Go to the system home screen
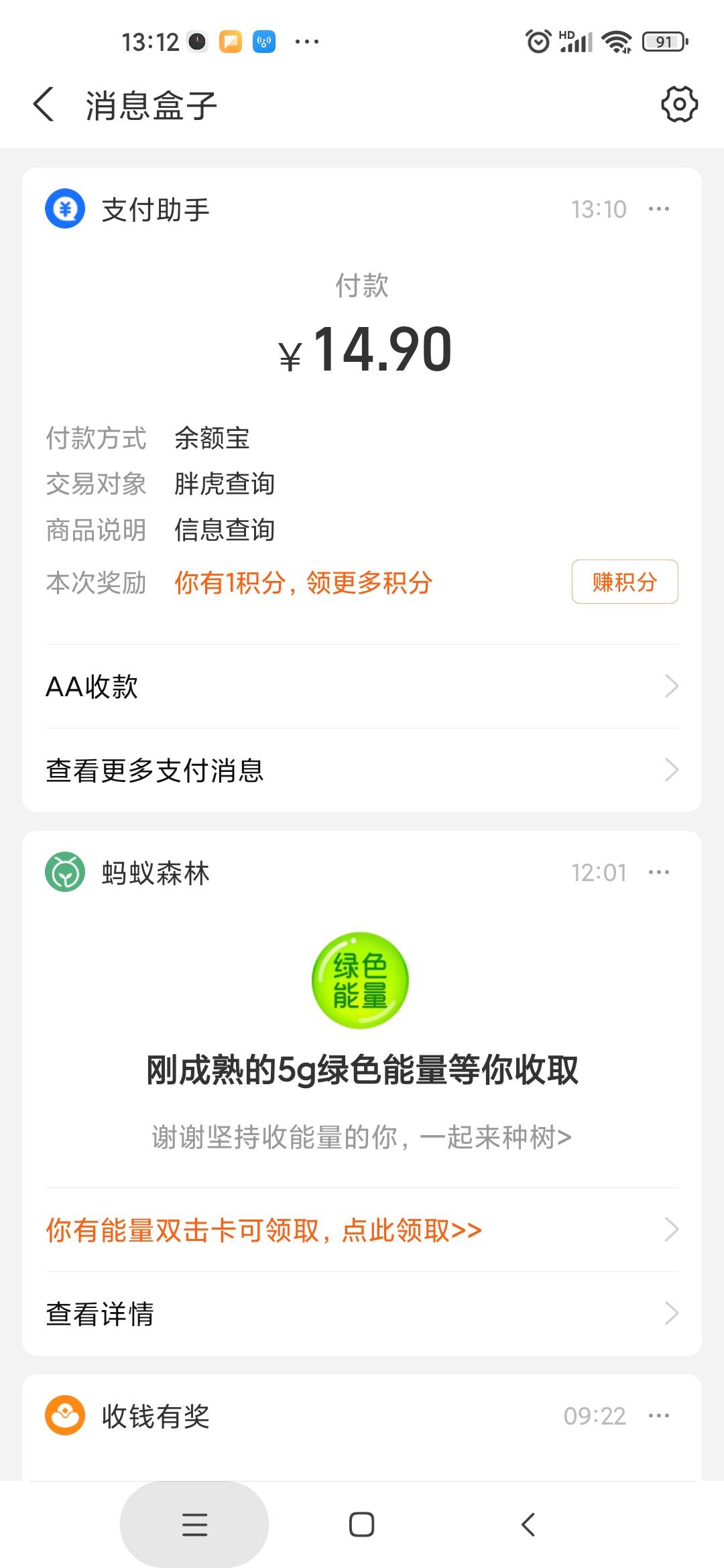Image resolution: width=724 pixels, height=1568 pixels. [361, 1524]
